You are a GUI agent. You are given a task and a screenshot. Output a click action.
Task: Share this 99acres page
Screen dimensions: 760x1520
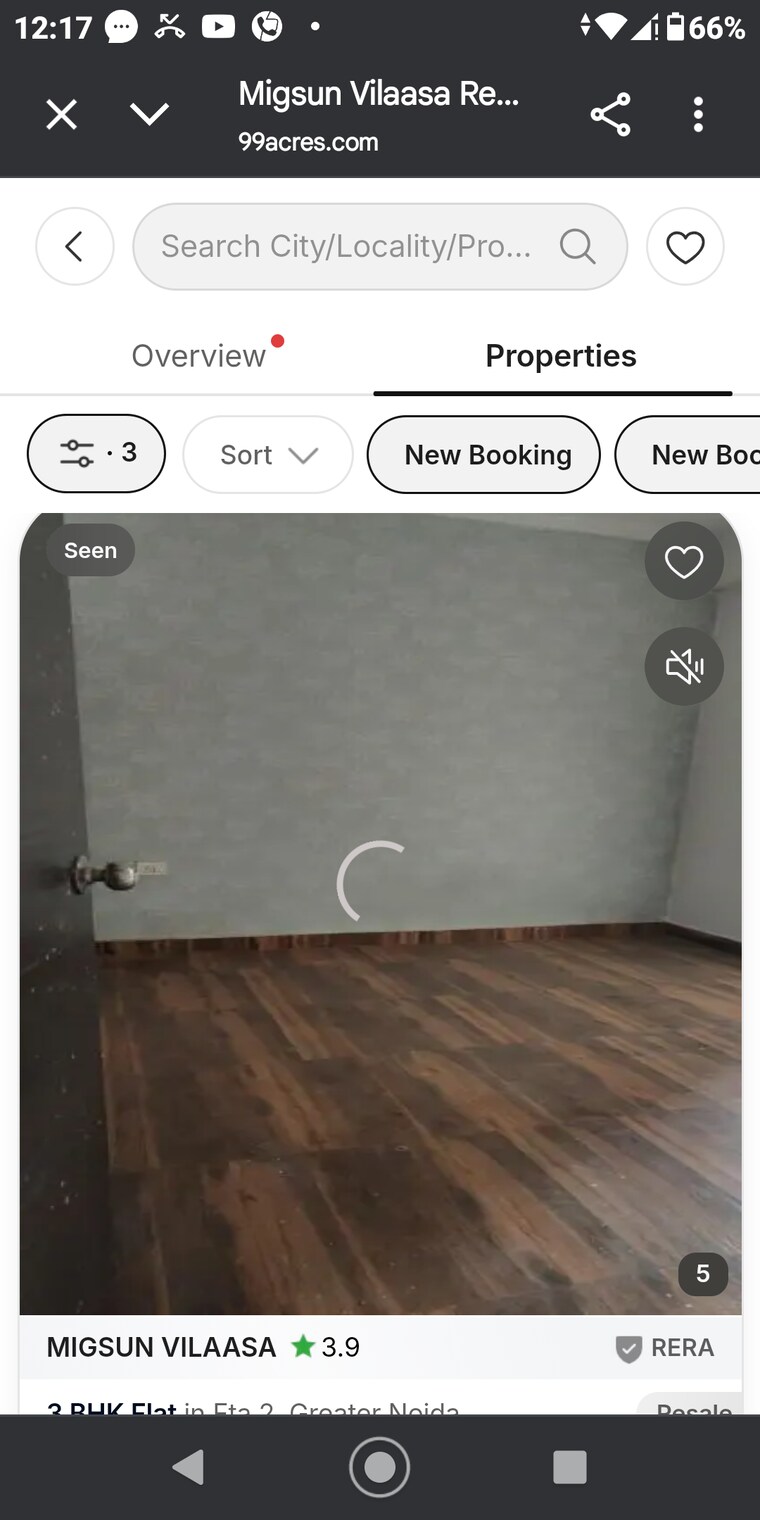tap(610, 115)
